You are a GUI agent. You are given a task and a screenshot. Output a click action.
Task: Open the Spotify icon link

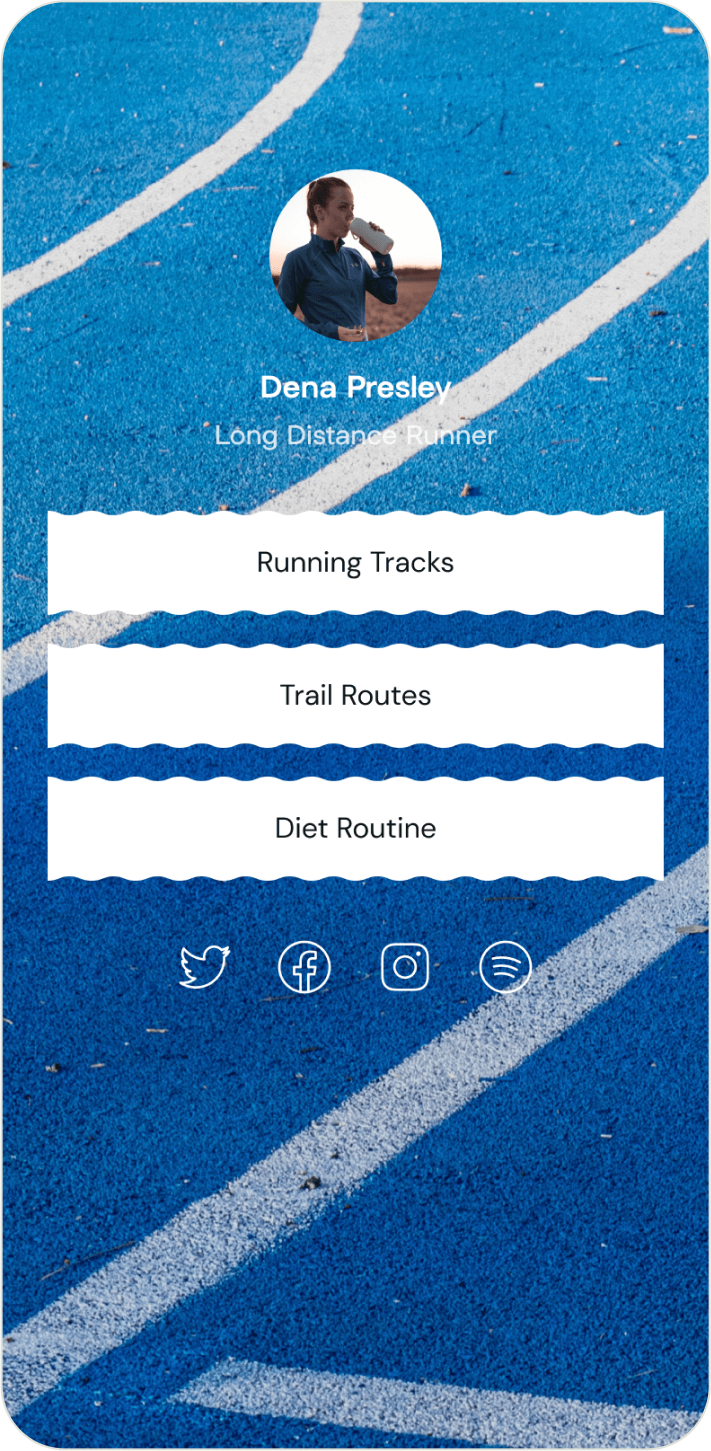[505, 967]
